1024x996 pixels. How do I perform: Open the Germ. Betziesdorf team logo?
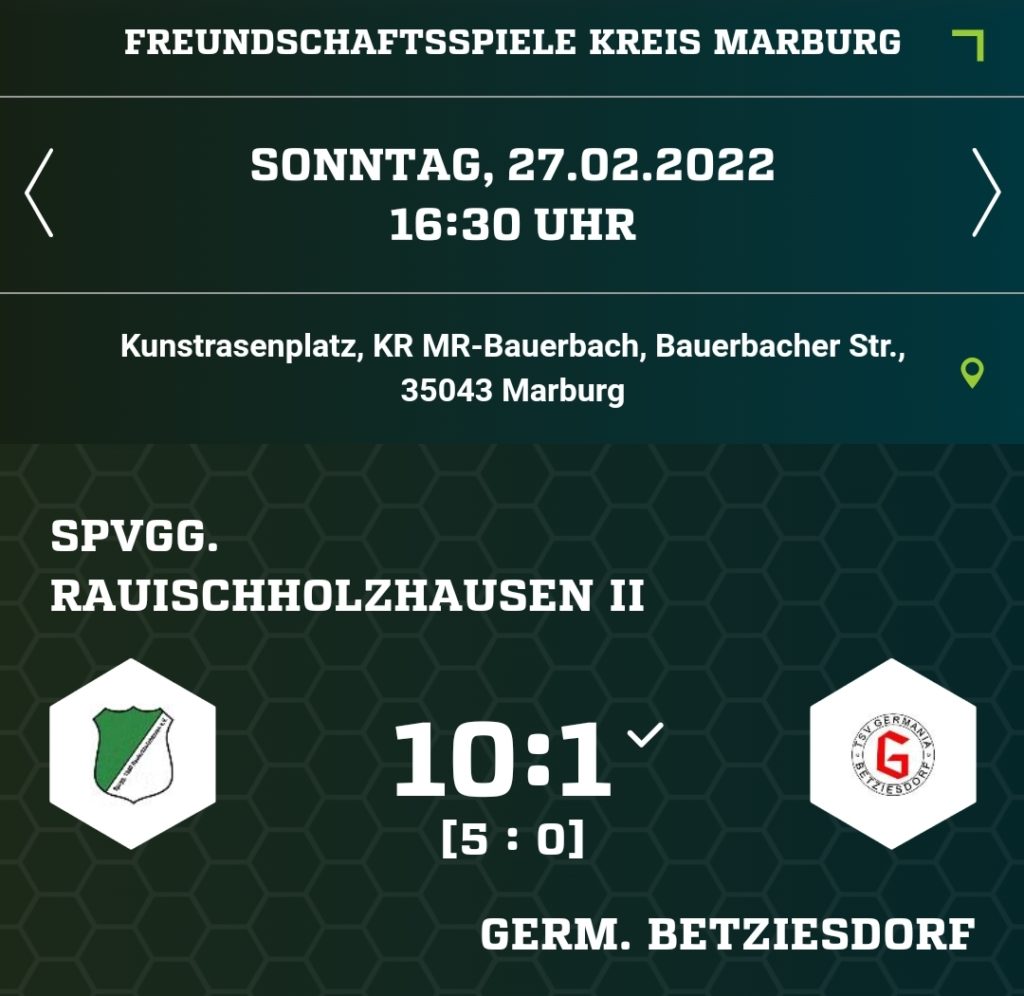tap(892, 753)
